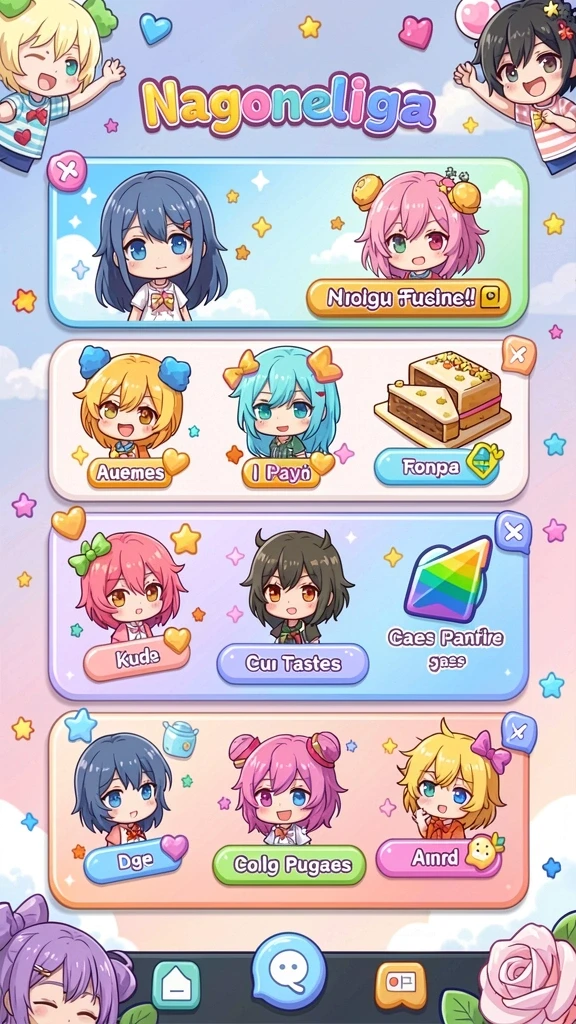Go to the home tab in bottom bar
The height and width of the screenshot is (1024, 576).
pyautogui.click(x=176, y=985)
